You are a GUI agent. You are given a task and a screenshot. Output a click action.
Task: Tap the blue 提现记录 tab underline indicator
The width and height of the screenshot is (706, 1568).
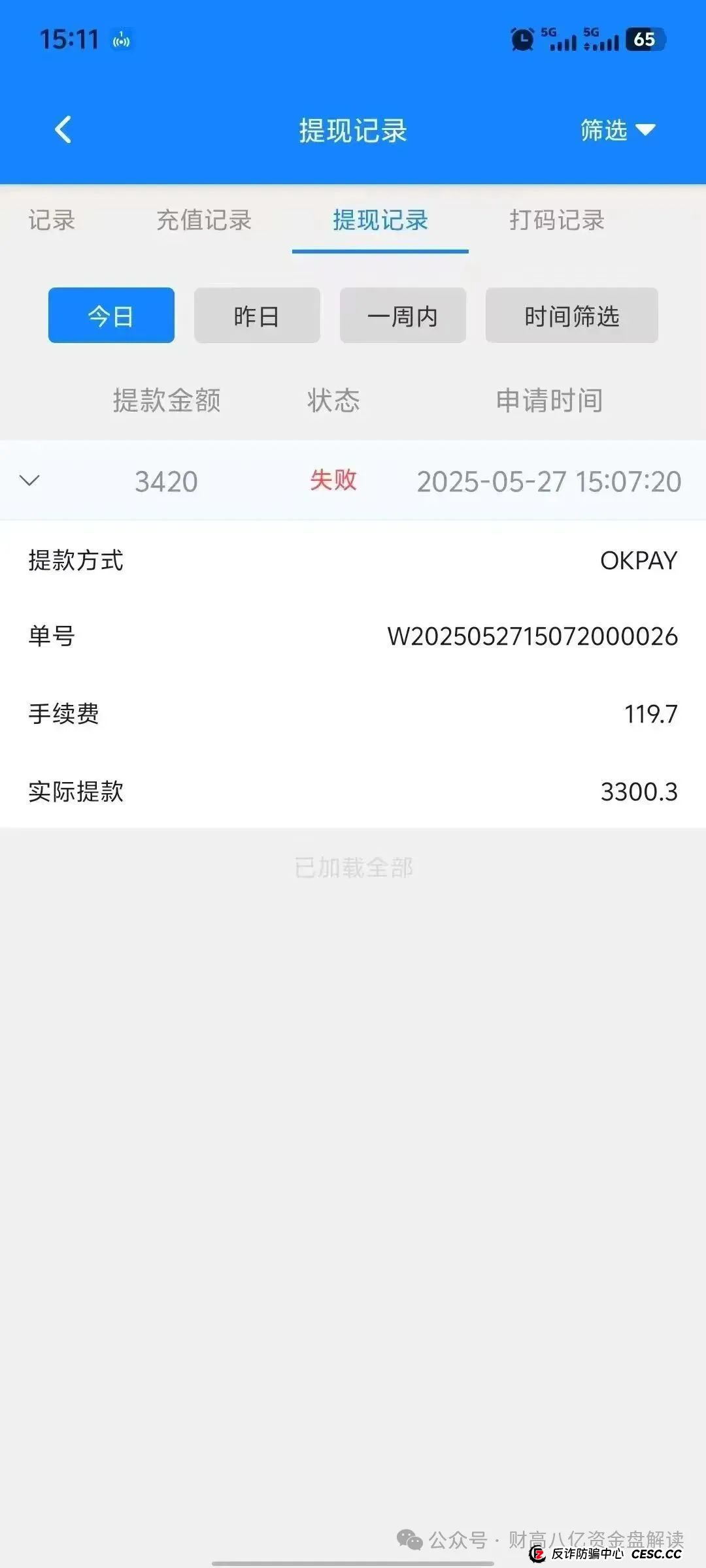tap(380, 249)
